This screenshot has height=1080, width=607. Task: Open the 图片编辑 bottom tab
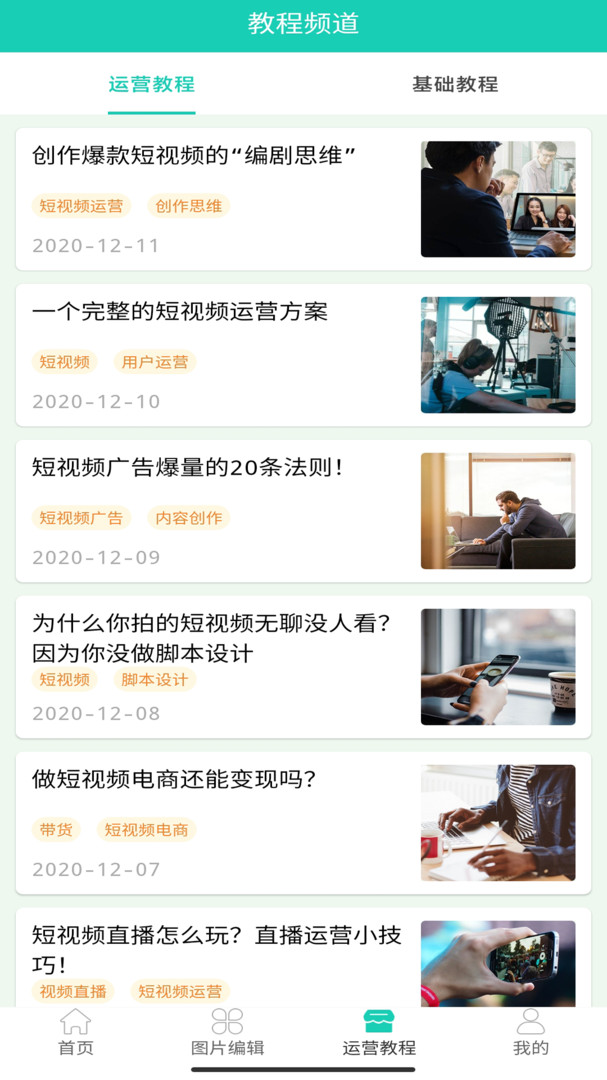(228, 1033)
